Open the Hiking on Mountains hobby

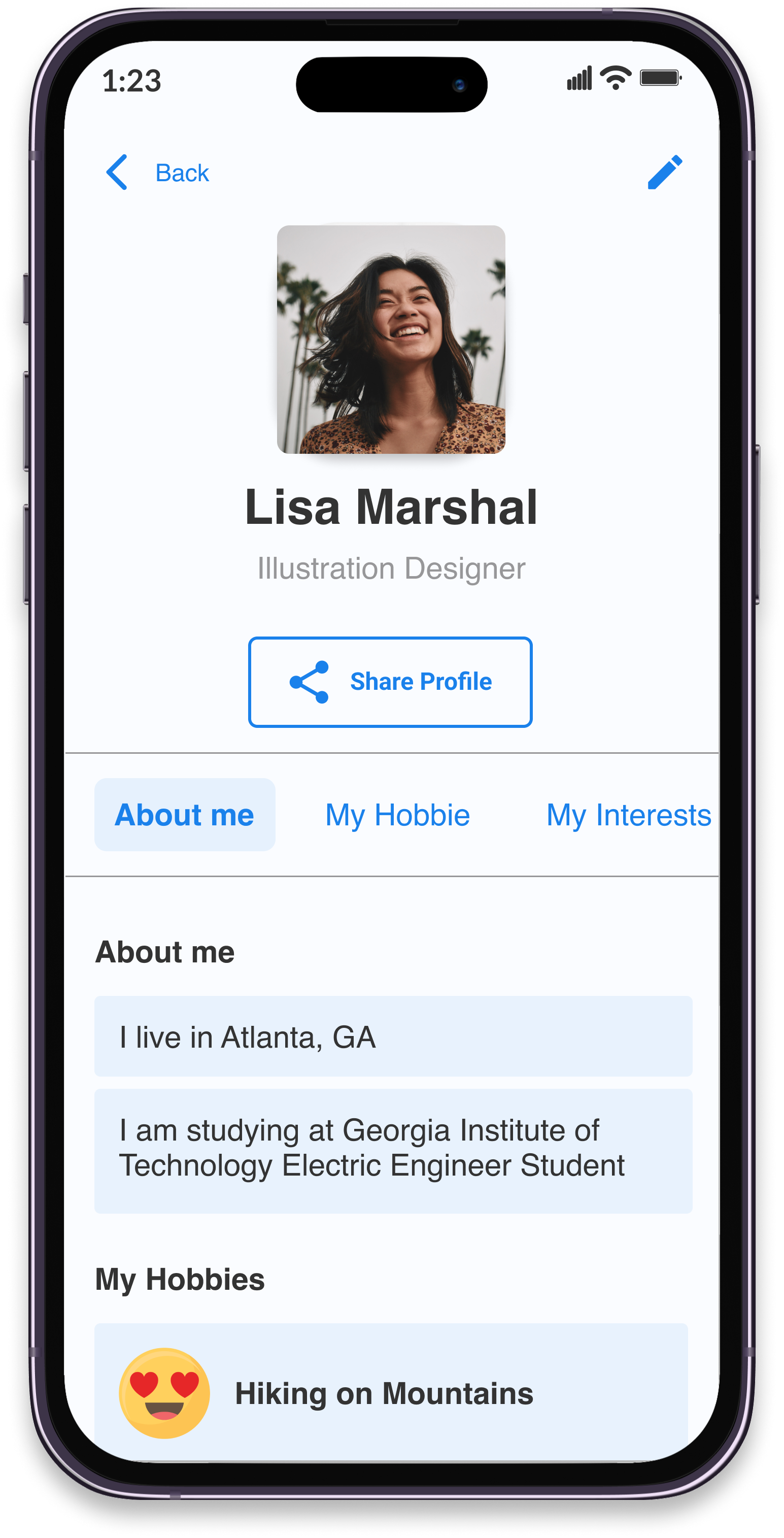(x=391, y=1393)
